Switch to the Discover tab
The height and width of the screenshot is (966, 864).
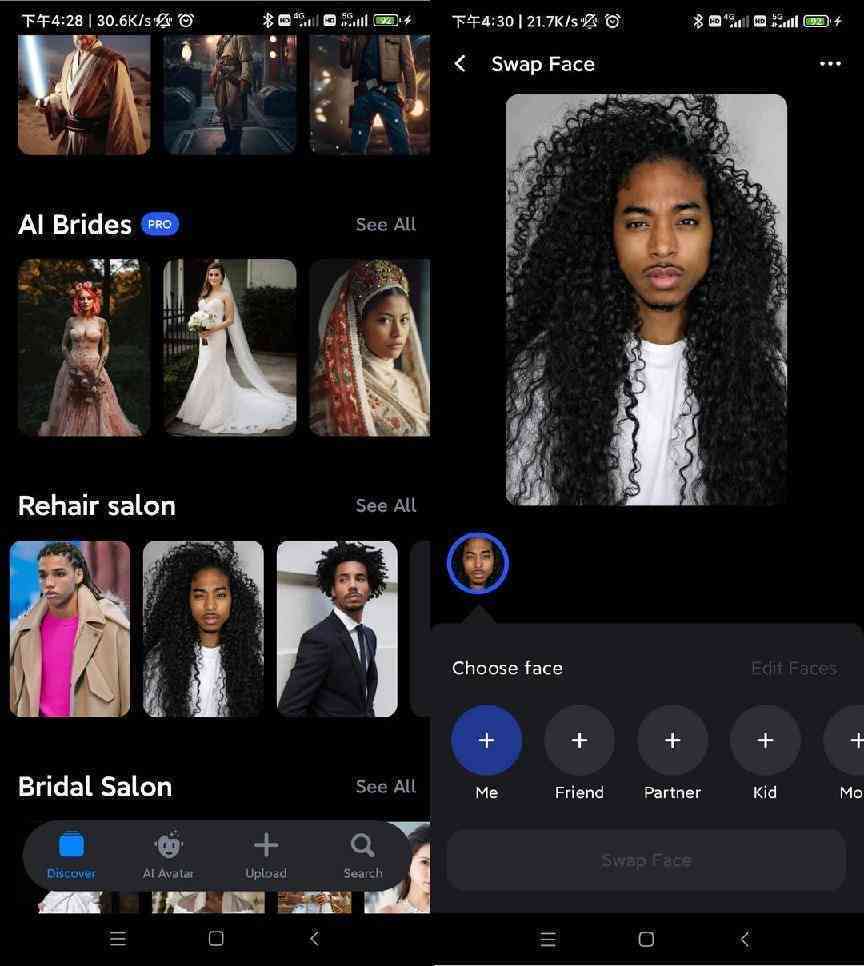[x=71, y=856]
